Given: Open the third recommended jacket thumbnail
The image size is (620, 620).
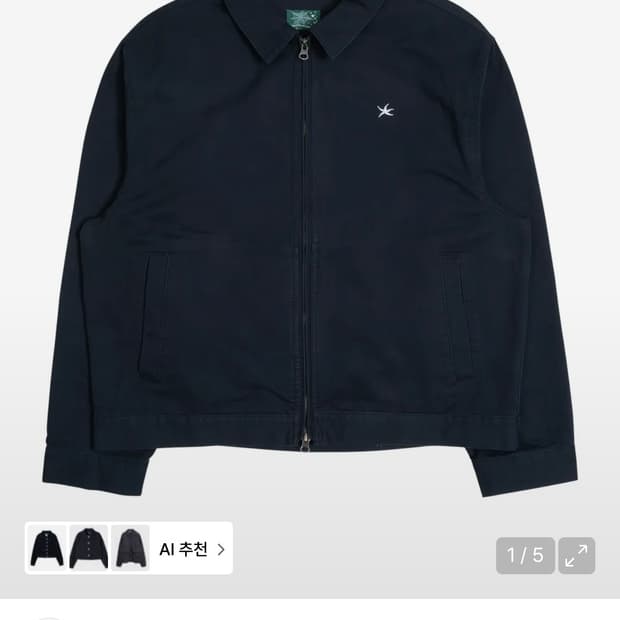Looking at the screenshot, I should click(x=131, y=548).
